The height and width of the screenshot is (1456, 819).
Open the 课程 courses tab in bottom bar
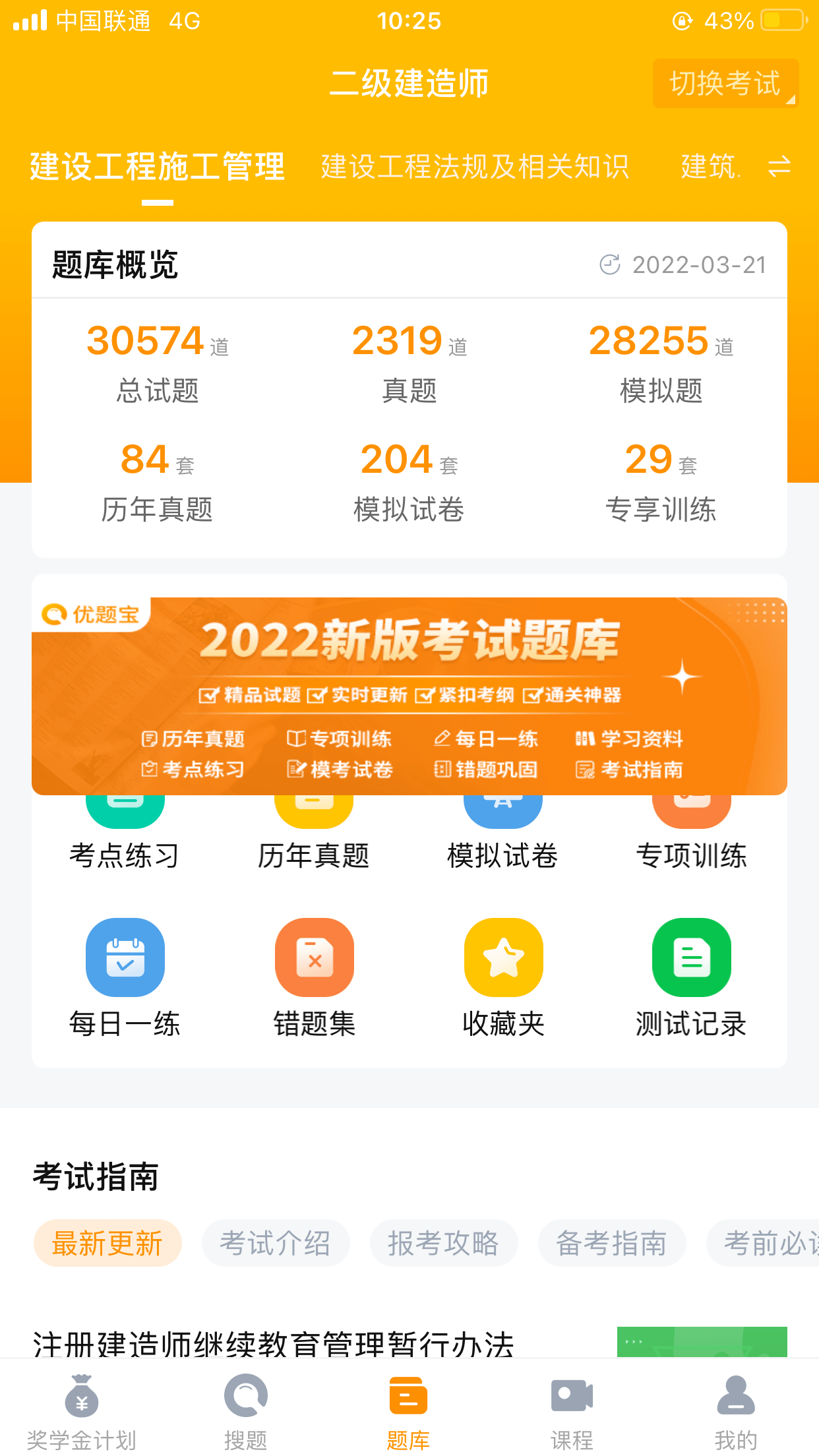570,1411
